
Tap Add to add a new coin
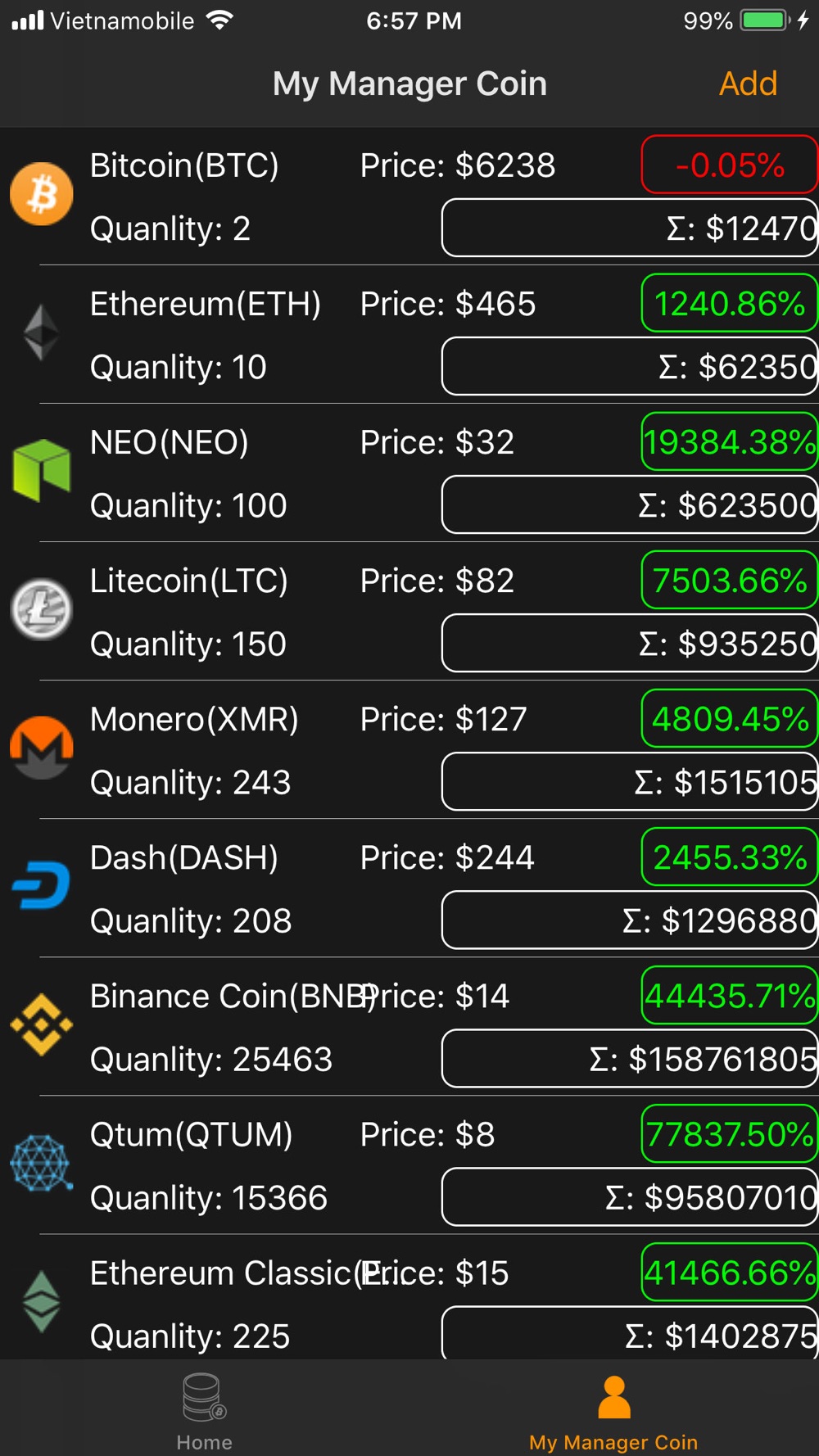coord(748,84)
